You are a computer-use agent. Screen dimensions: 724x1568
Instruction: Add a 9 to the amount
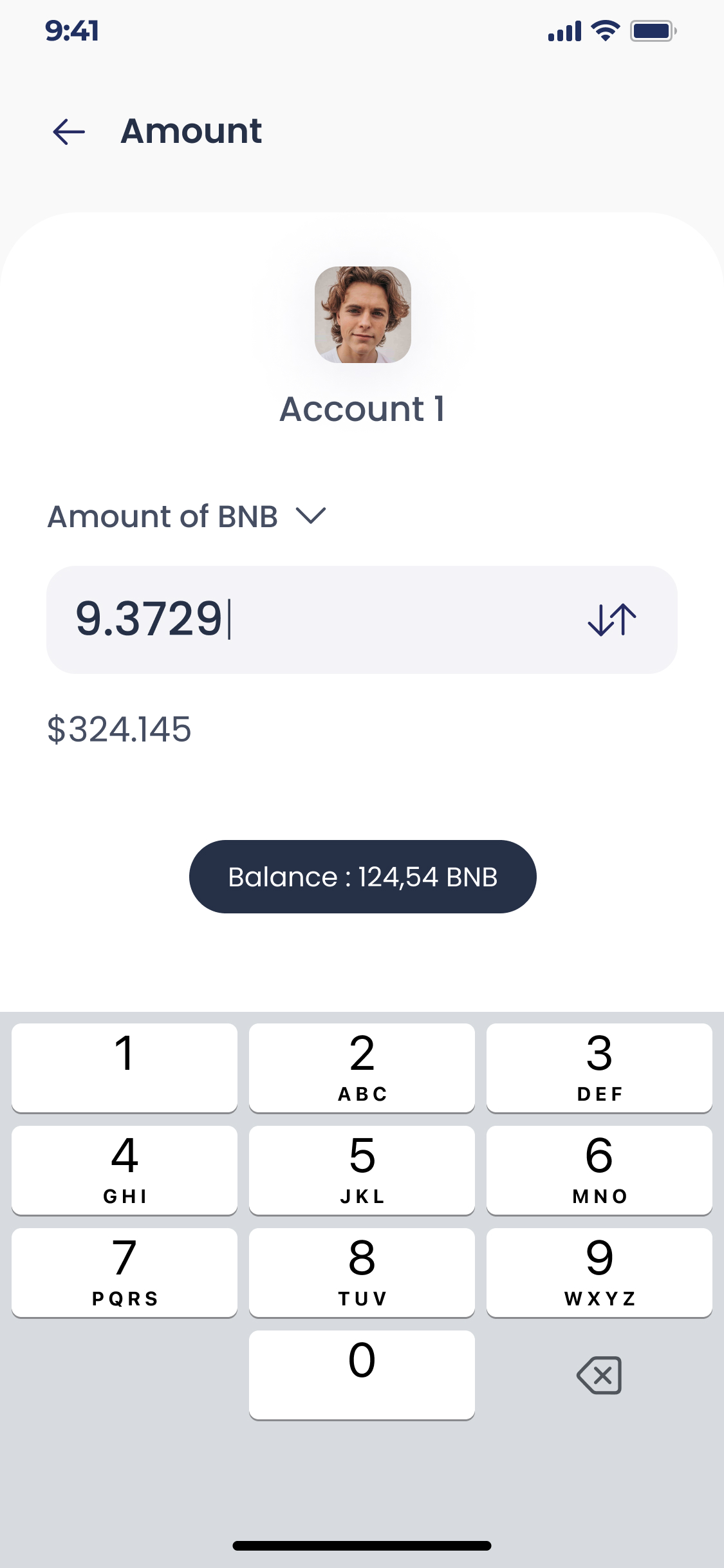coord(599,1272)
